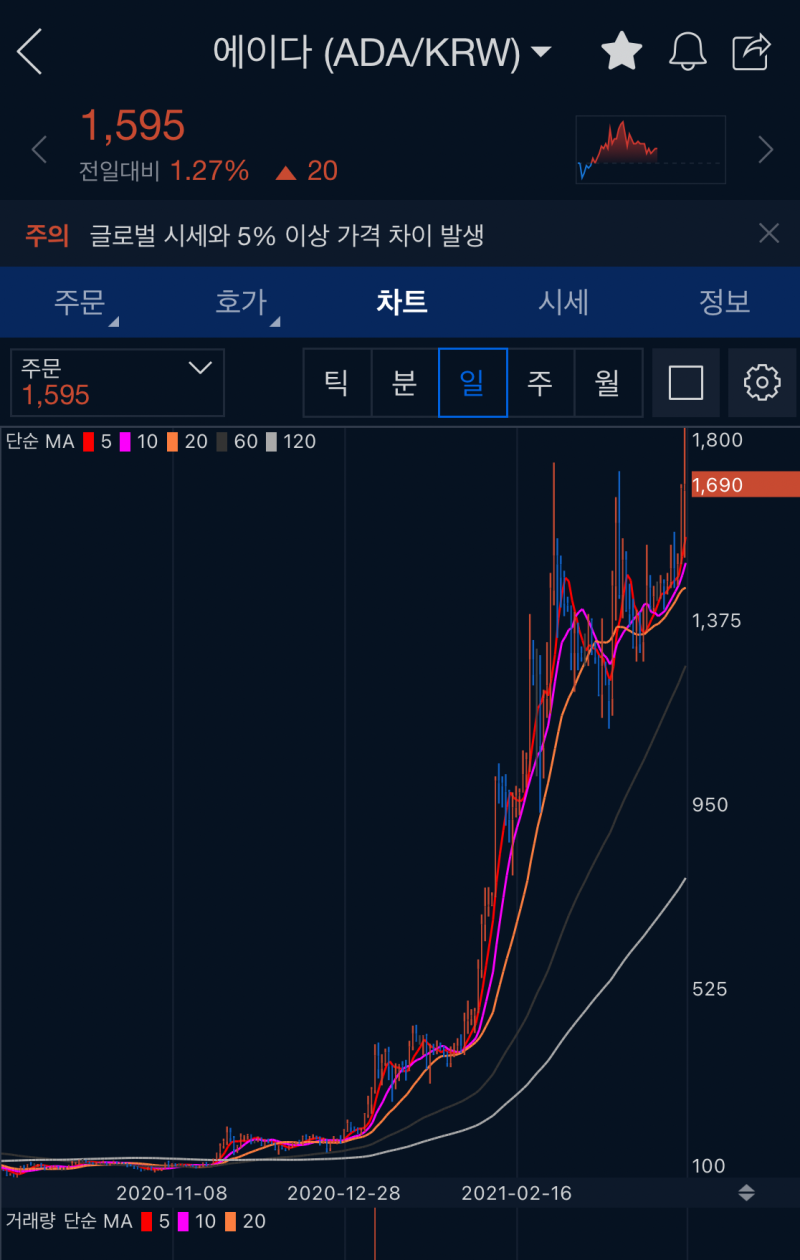Open chart settings via the gear icon
This screenshot has height=1260, width=800.
click(762, 382)
